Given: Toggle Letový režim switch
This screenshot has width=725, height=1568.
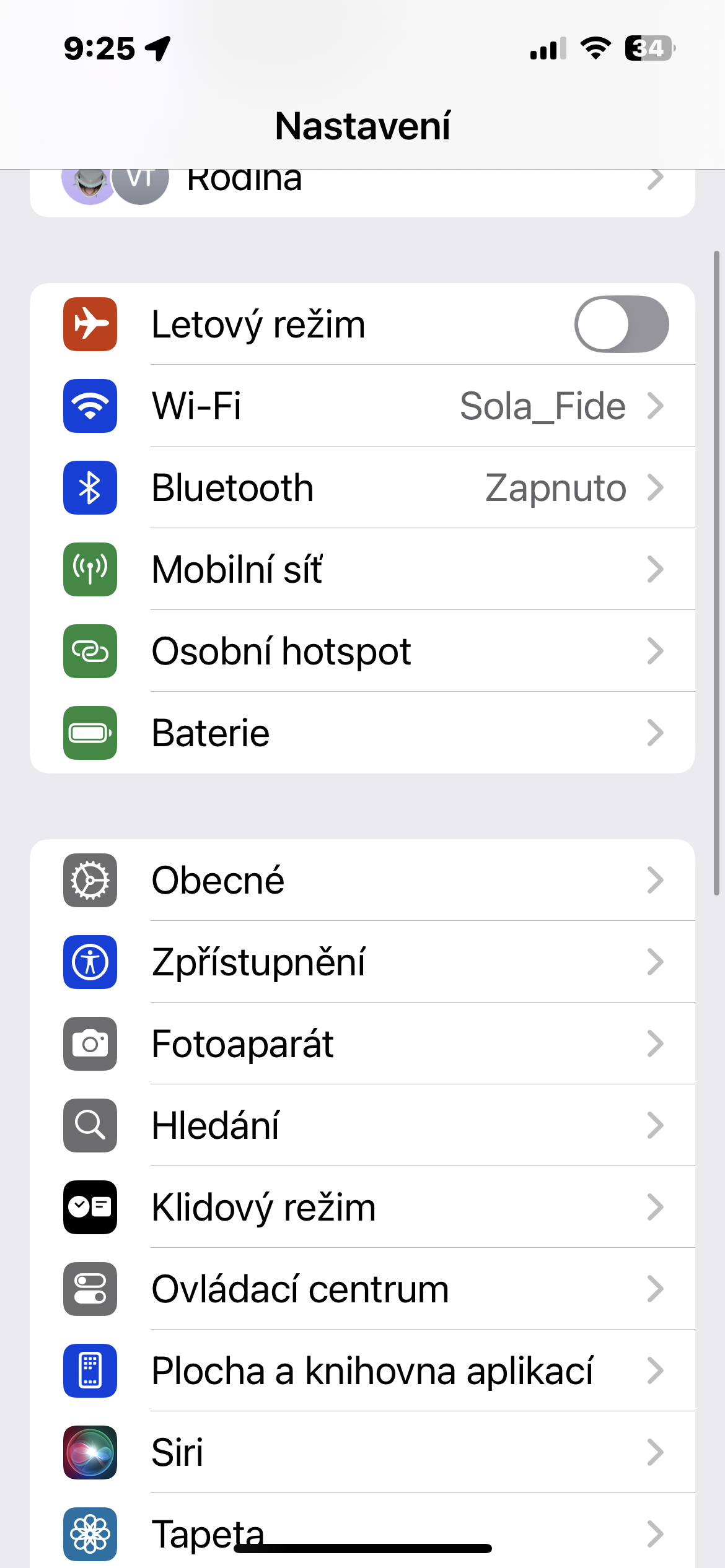Looking at the screenshot, I should click(x=621, y=324).
